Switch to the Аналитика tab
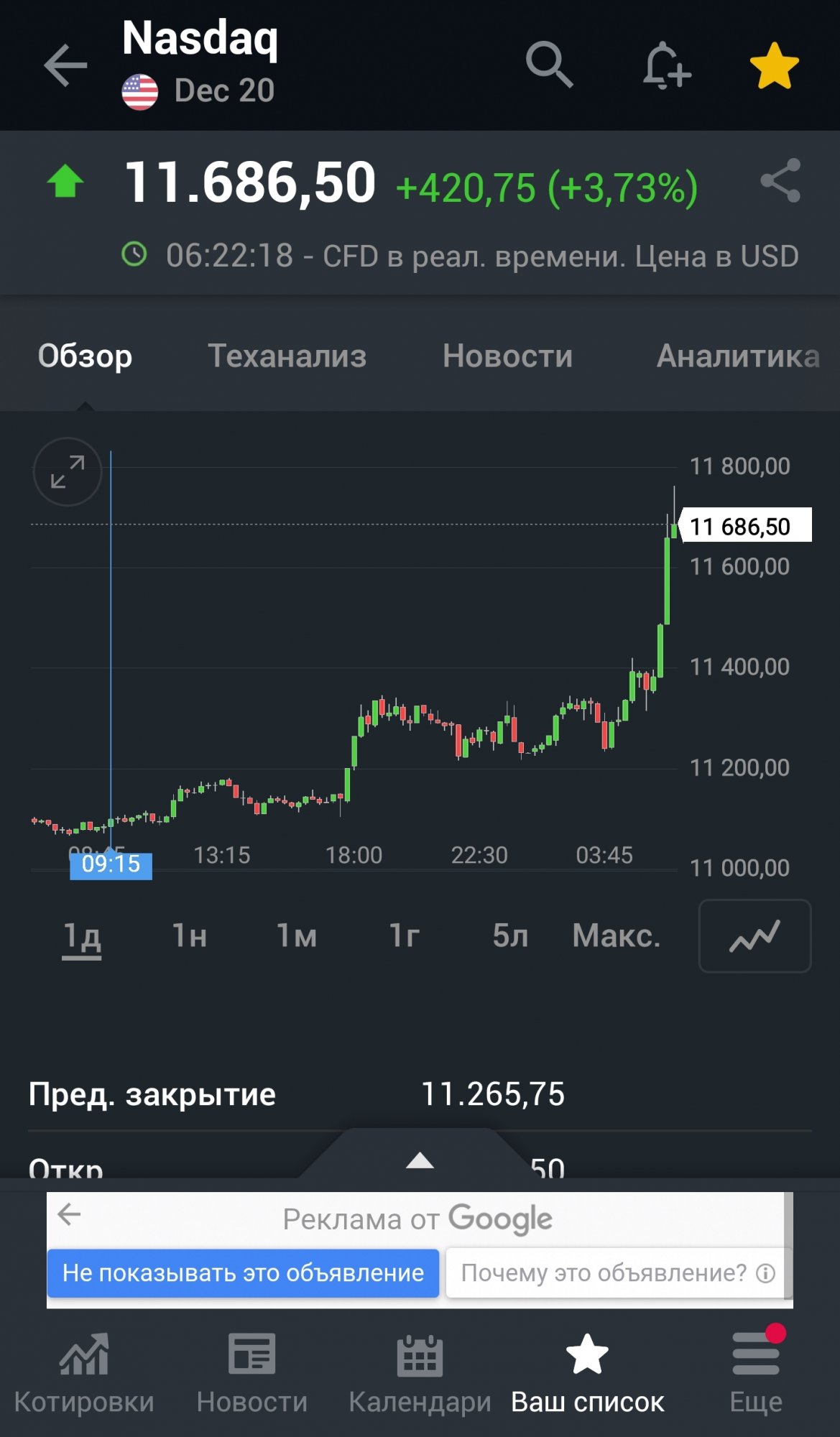 pyautogui.click(x=738, y=356)
